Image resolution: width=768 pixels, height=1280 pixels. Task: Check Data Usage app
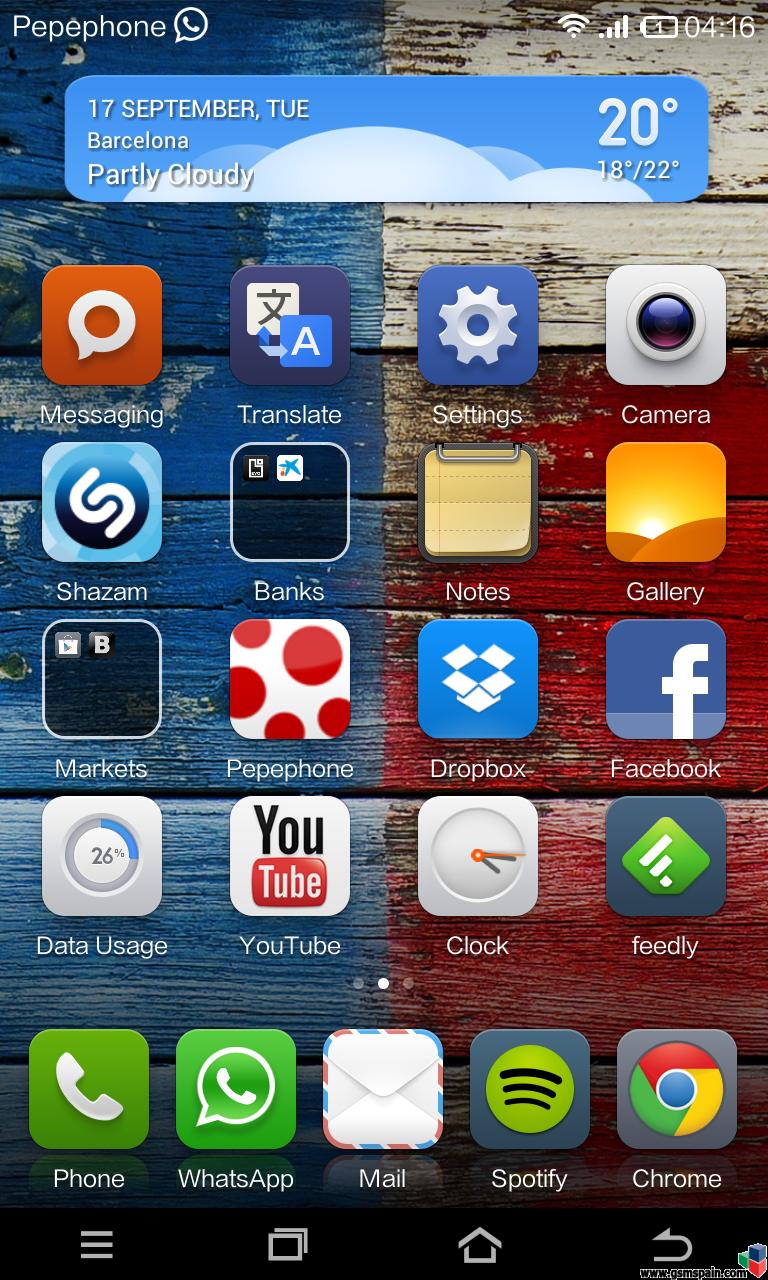102,856
